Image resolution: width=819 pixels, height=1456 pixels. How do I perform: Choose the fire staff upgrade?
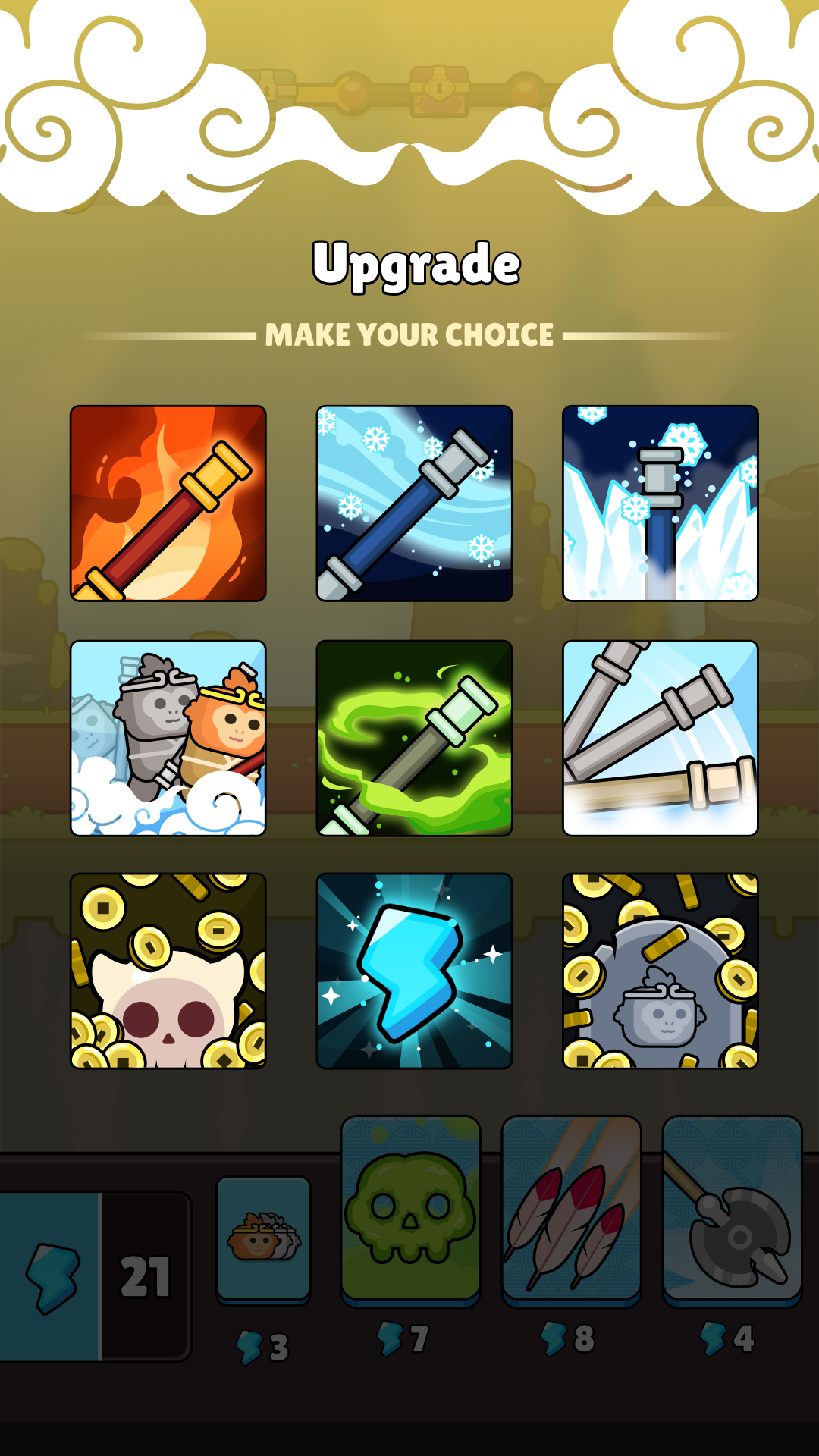click(x=168, y=504)
